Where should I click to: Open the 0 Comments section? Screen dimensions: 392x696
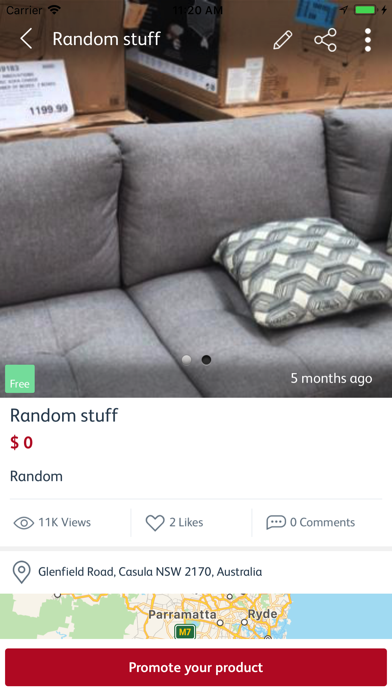tap(311, 522)
